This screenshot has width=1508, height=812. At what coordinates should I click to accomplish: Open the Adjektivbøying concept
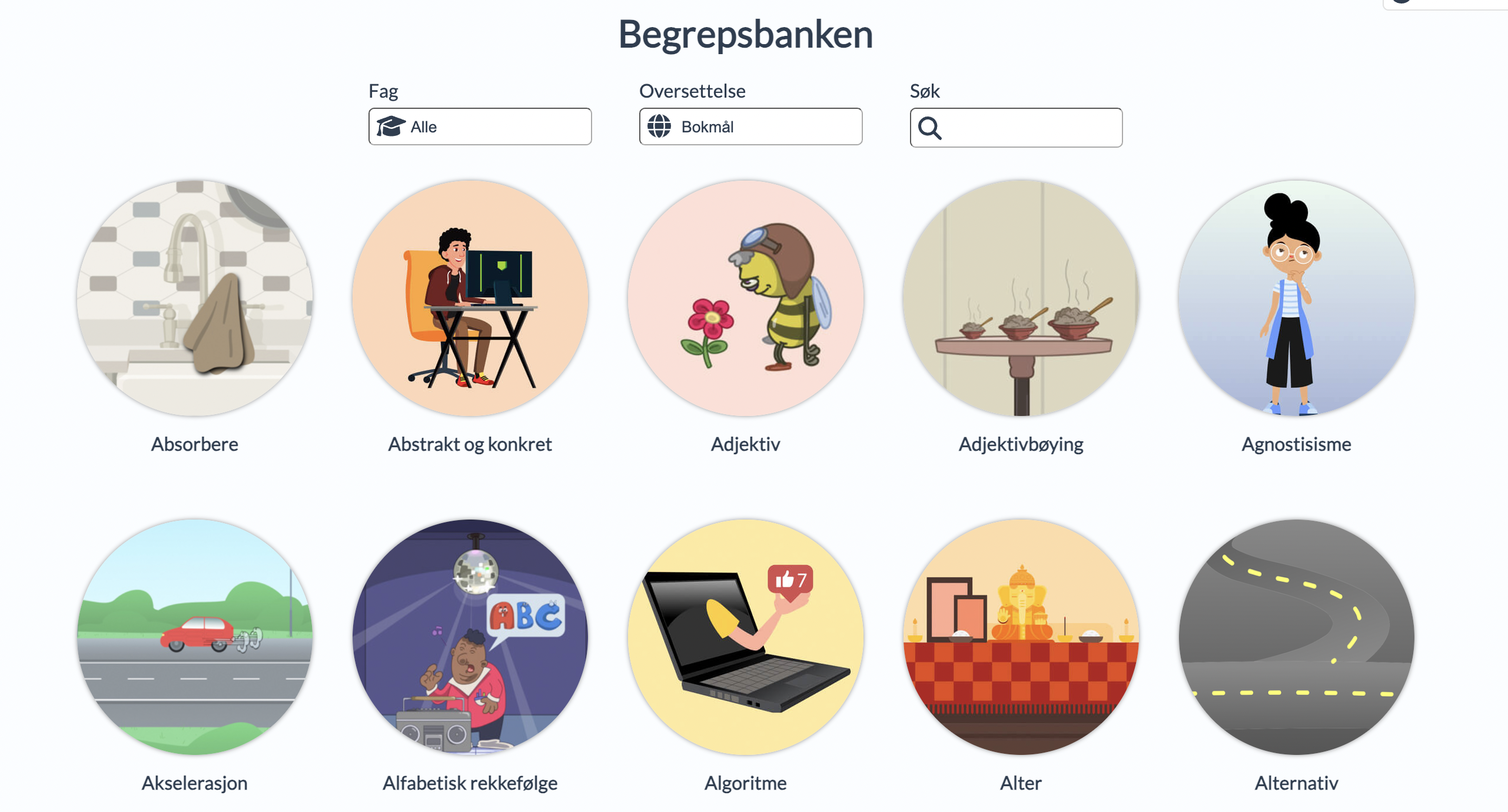[x=1021, y=299]
